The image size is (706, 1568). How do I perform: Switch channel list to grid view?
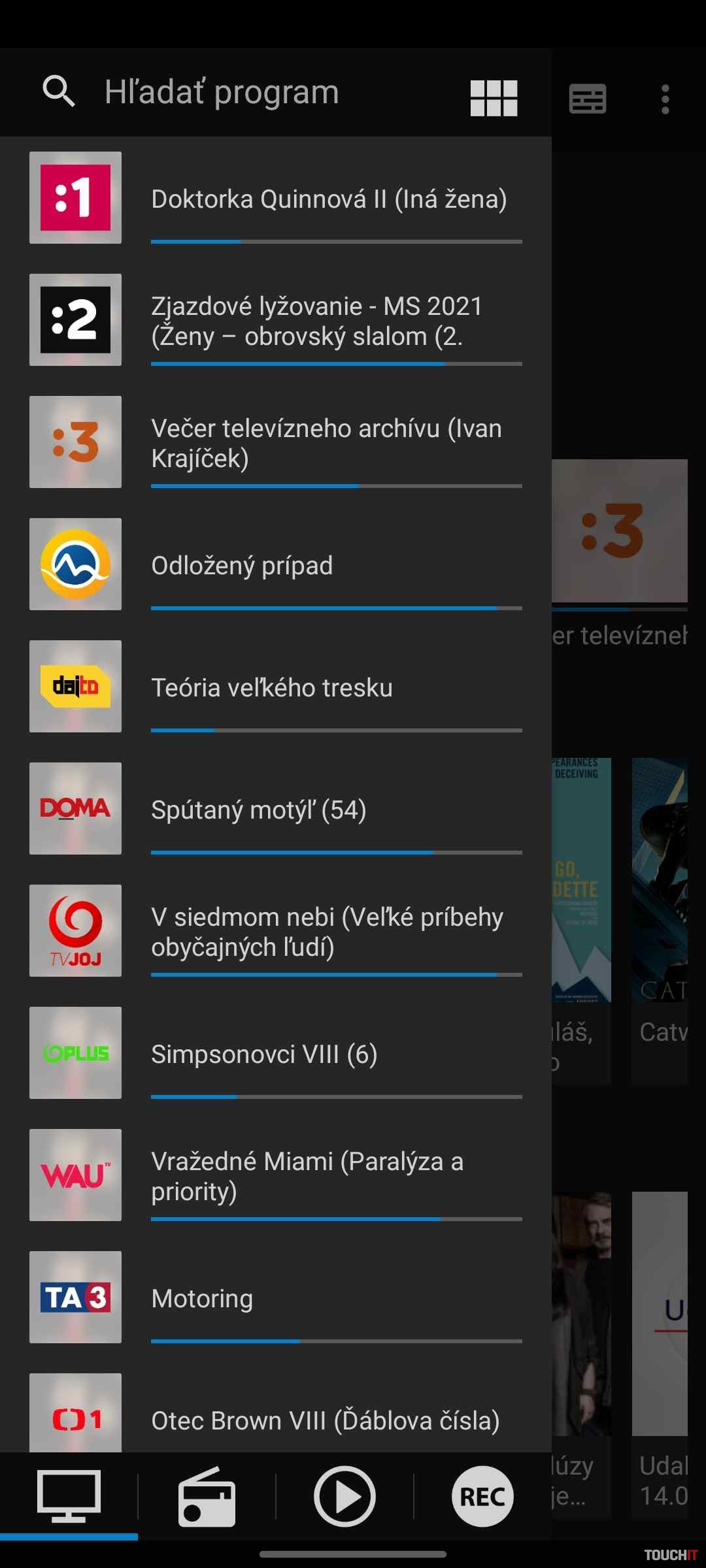(494, 98)
